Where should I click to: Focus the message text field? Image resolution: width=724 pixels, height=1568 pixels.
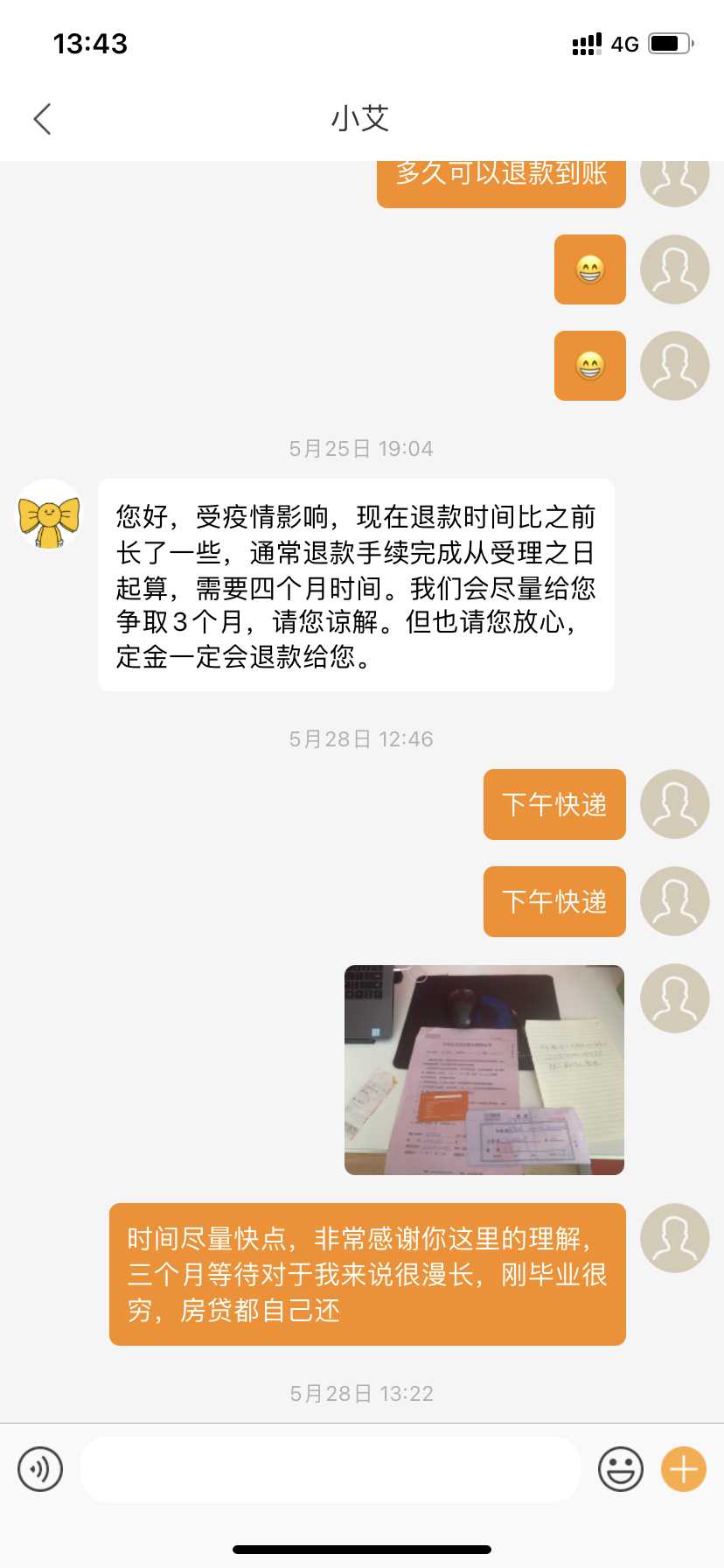[331, 1469]
